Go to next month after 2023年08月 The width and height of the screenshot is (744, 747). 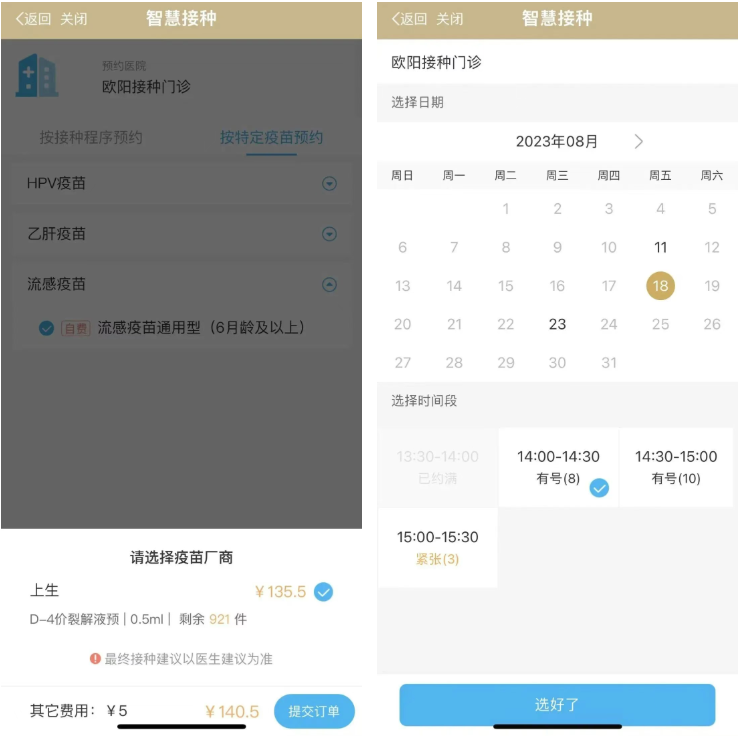click(x=639, y=141)
